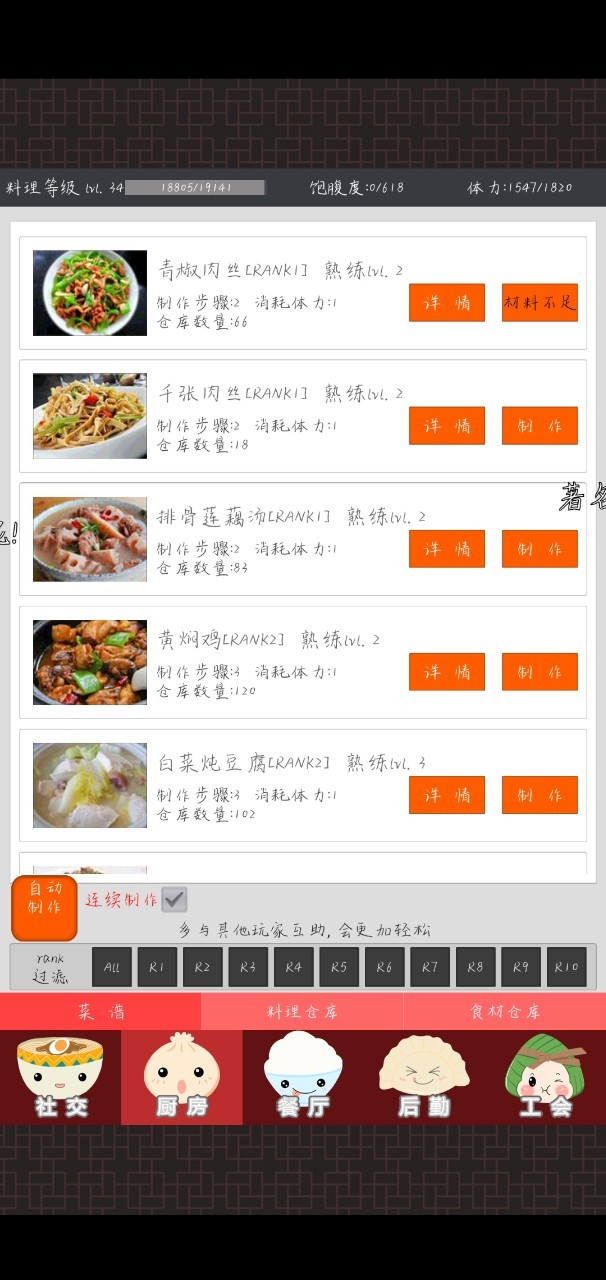Switch to the 料理仓库 tab
606x1280 pixels.
click(x=302, y=1011)
